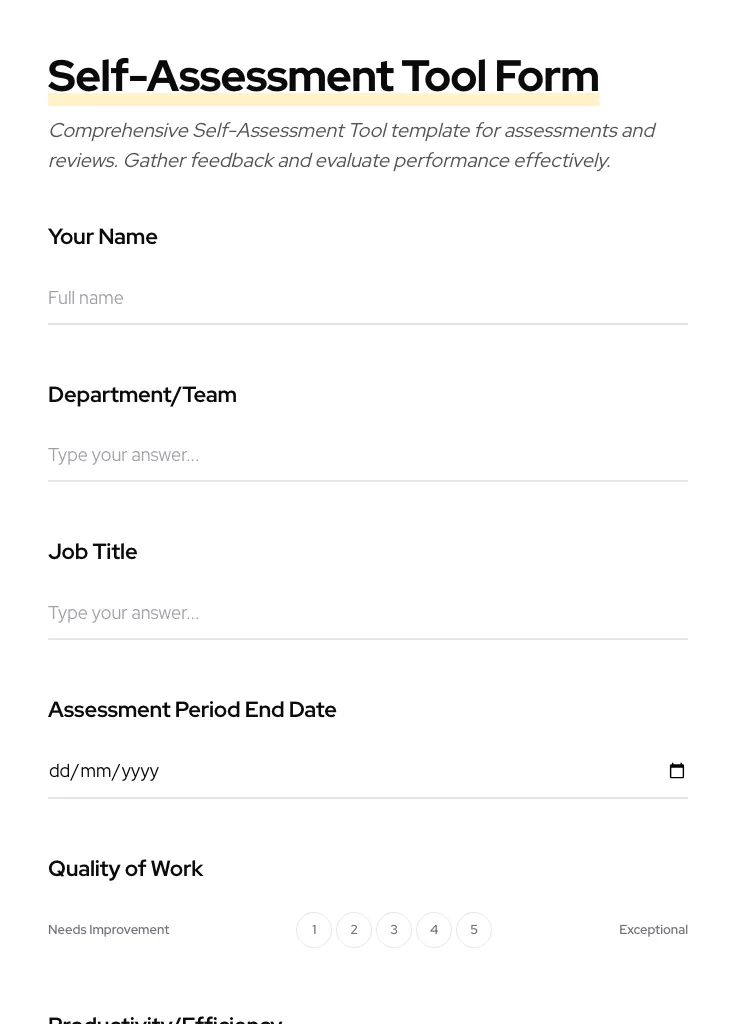Click the form description text

click(352, 145)
